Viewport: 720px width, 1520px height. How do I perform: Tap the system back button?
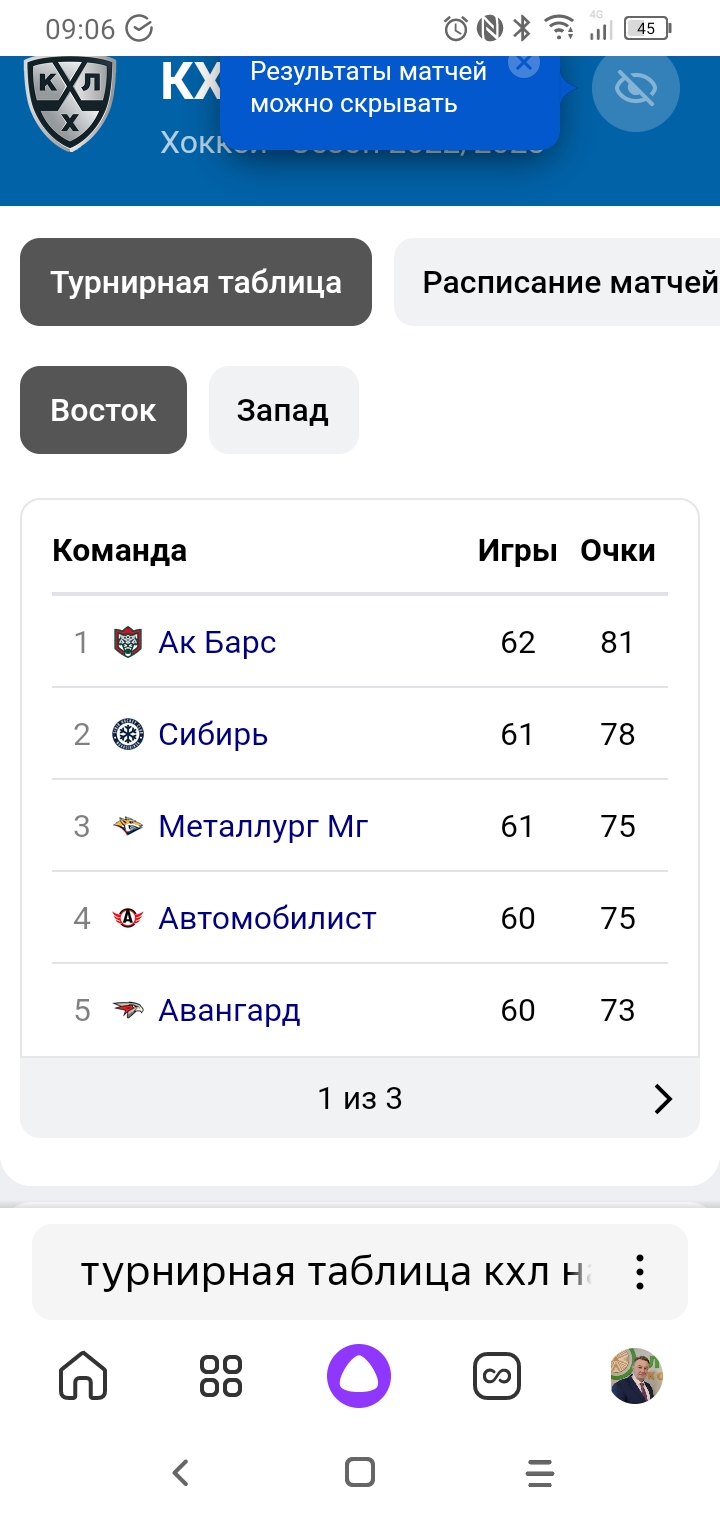[x=180, y=1472]
